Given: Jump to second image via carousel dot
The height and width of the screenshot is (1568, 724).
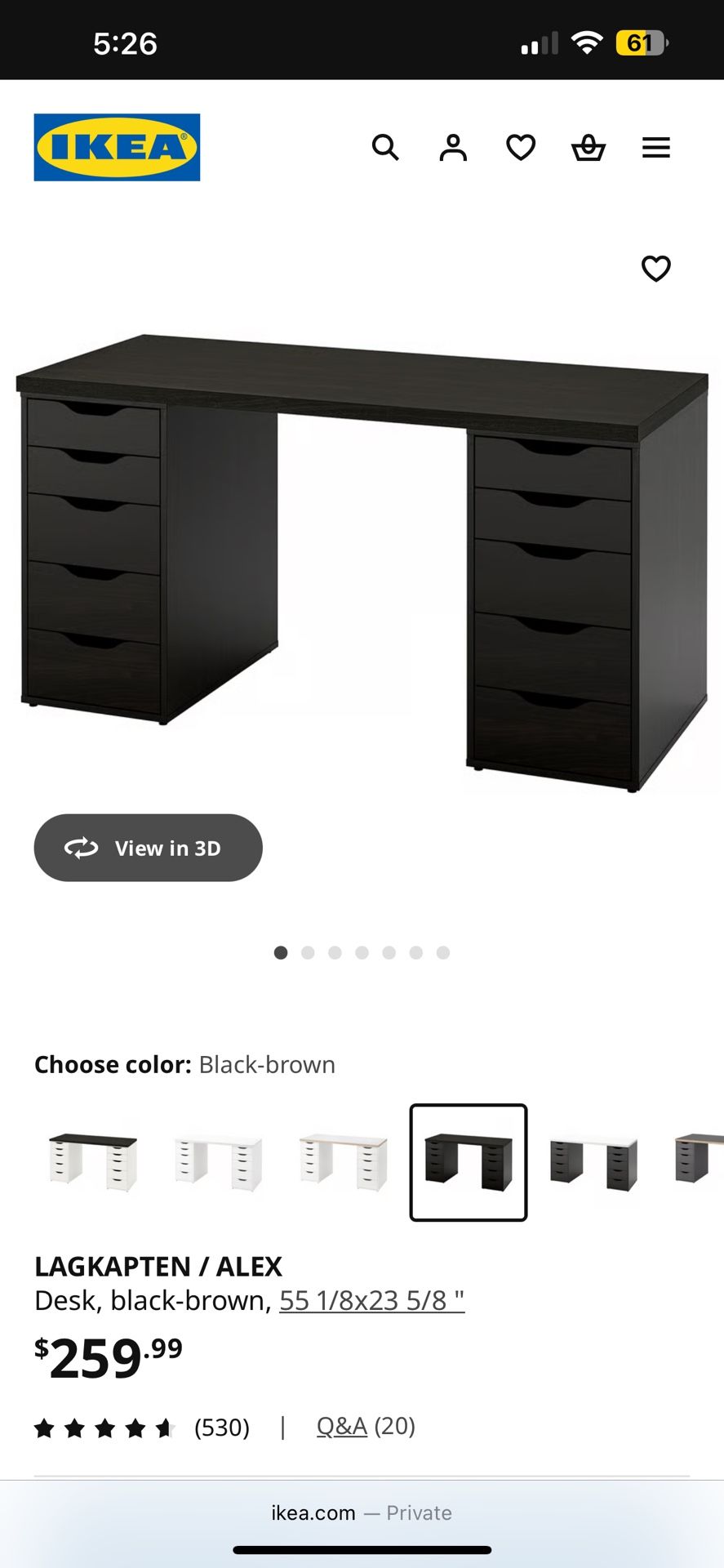Looking at the screenshot, I should (x=308, y=952).
